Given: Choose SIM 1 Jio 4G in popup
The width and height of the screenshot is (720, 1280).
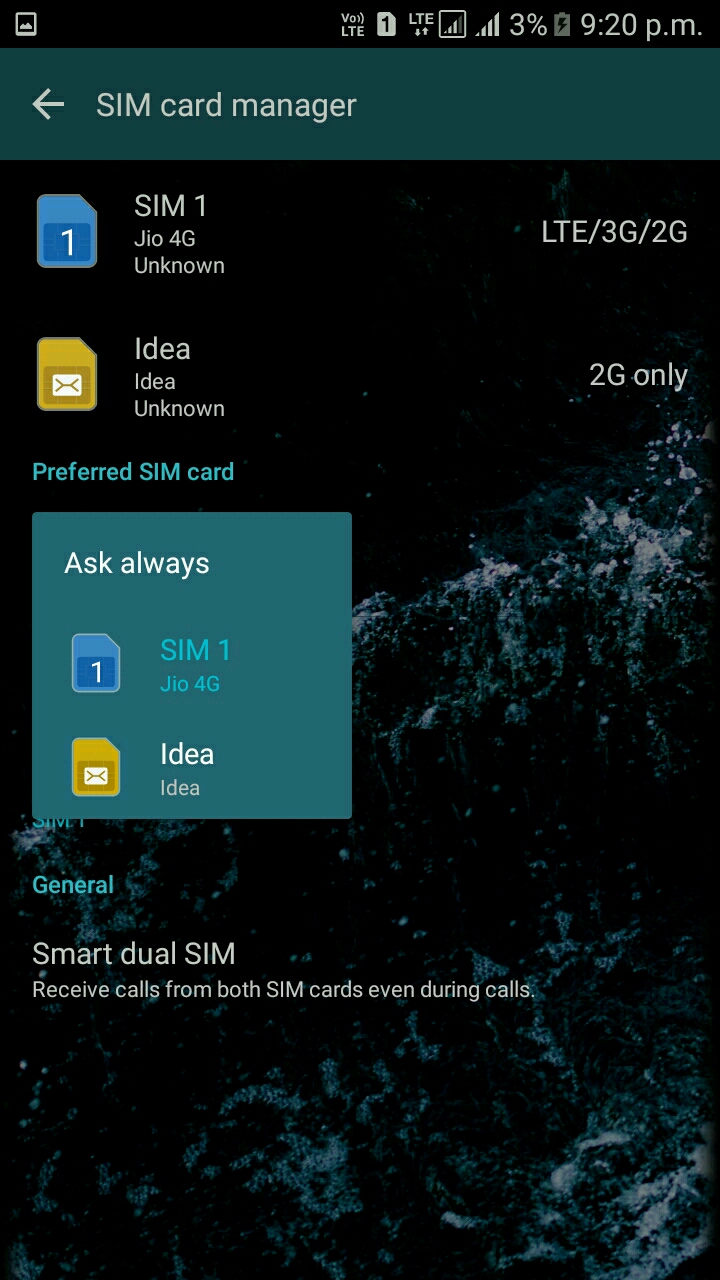Looking at the screenshot, I should click(192, 664).
